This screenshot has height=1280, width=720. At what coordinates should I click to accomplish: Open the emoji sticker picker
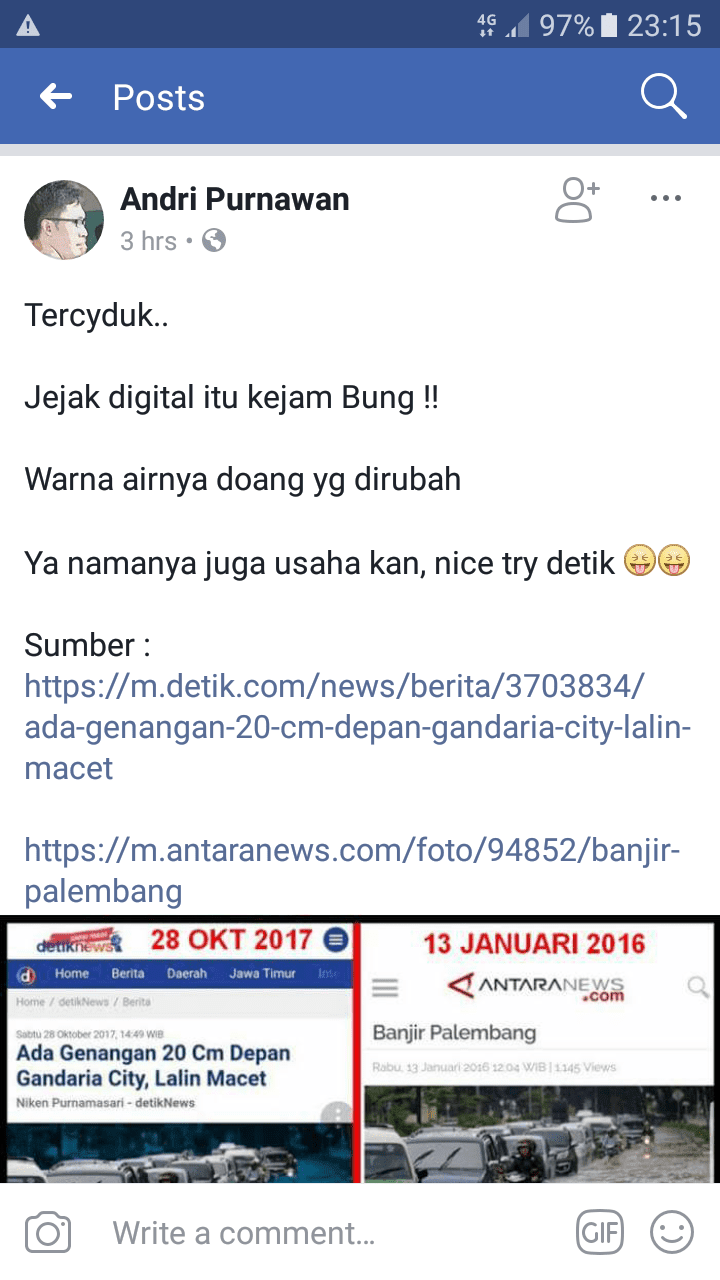click(672, 1232)
